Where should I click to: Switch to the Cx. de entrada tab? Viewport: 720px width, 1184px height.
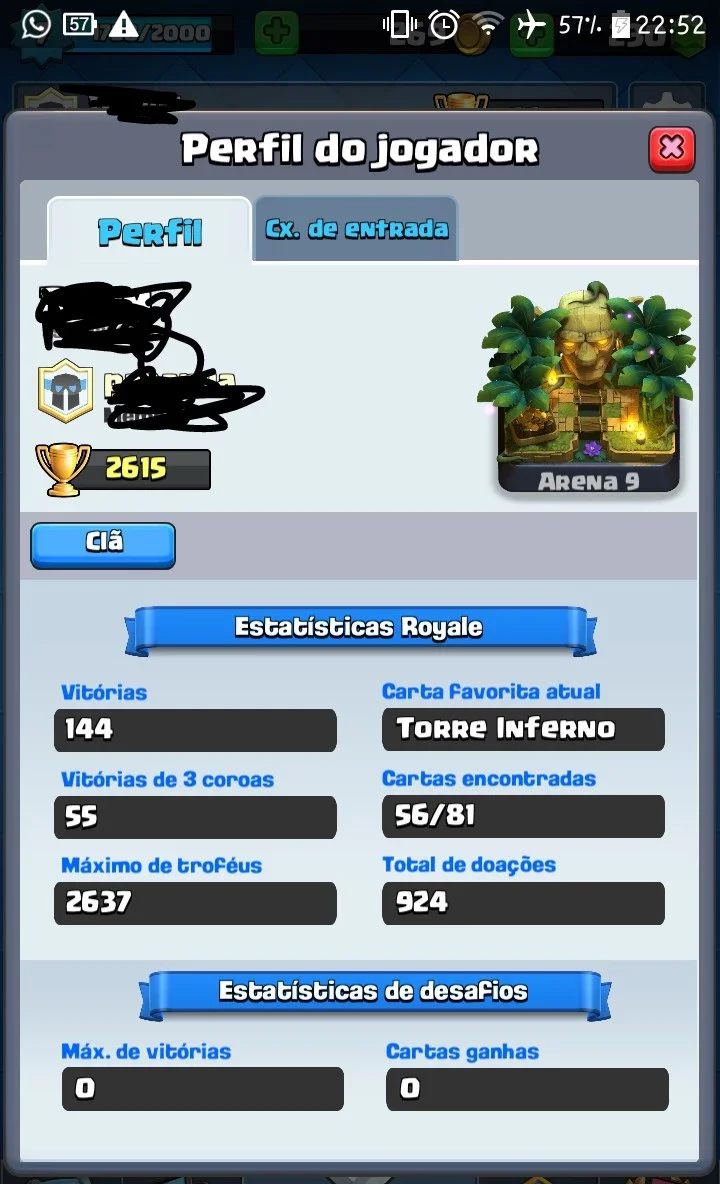[x=356, y=229]
